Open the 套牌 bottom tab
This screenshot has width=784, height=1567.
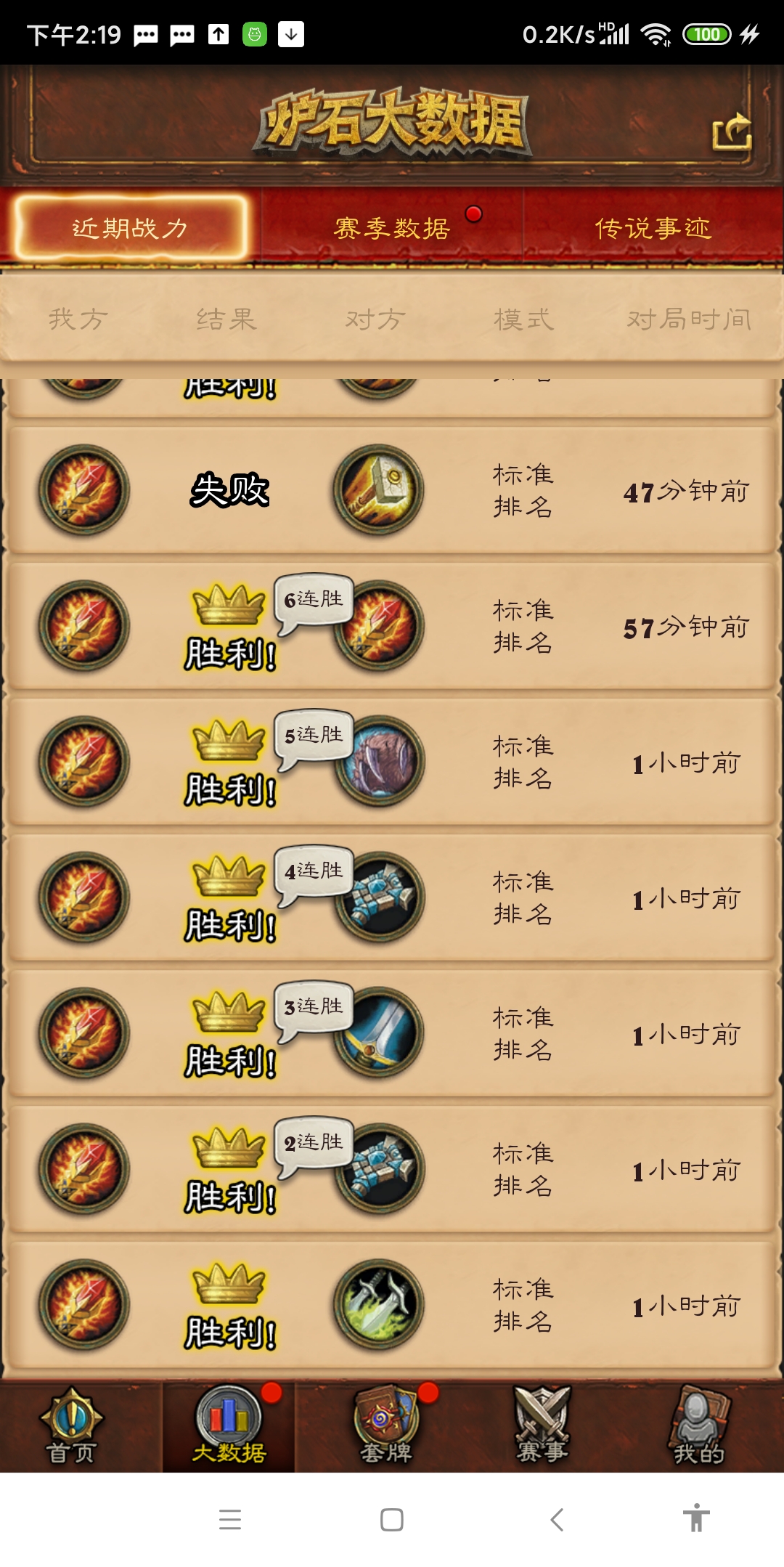pyautogui.click(x=386, y=1427)
